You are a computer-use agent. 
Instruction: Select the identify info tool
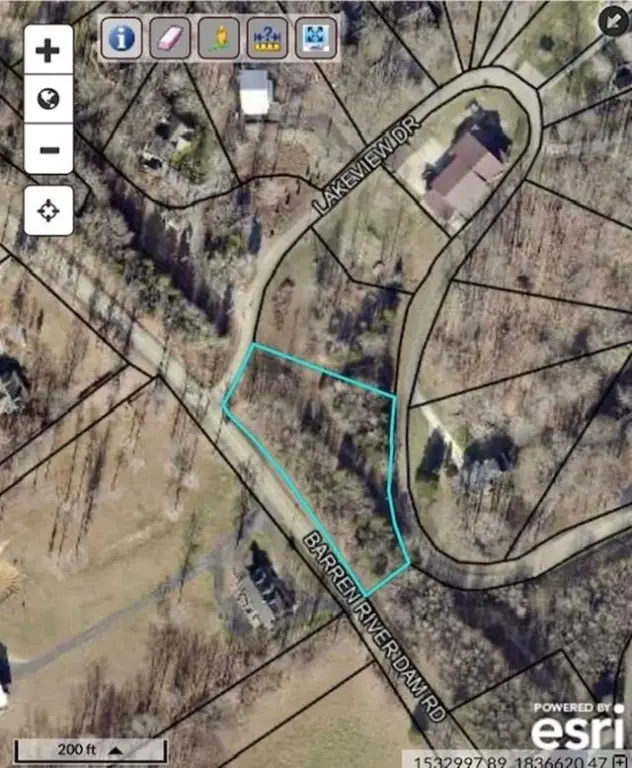point(121,38)
